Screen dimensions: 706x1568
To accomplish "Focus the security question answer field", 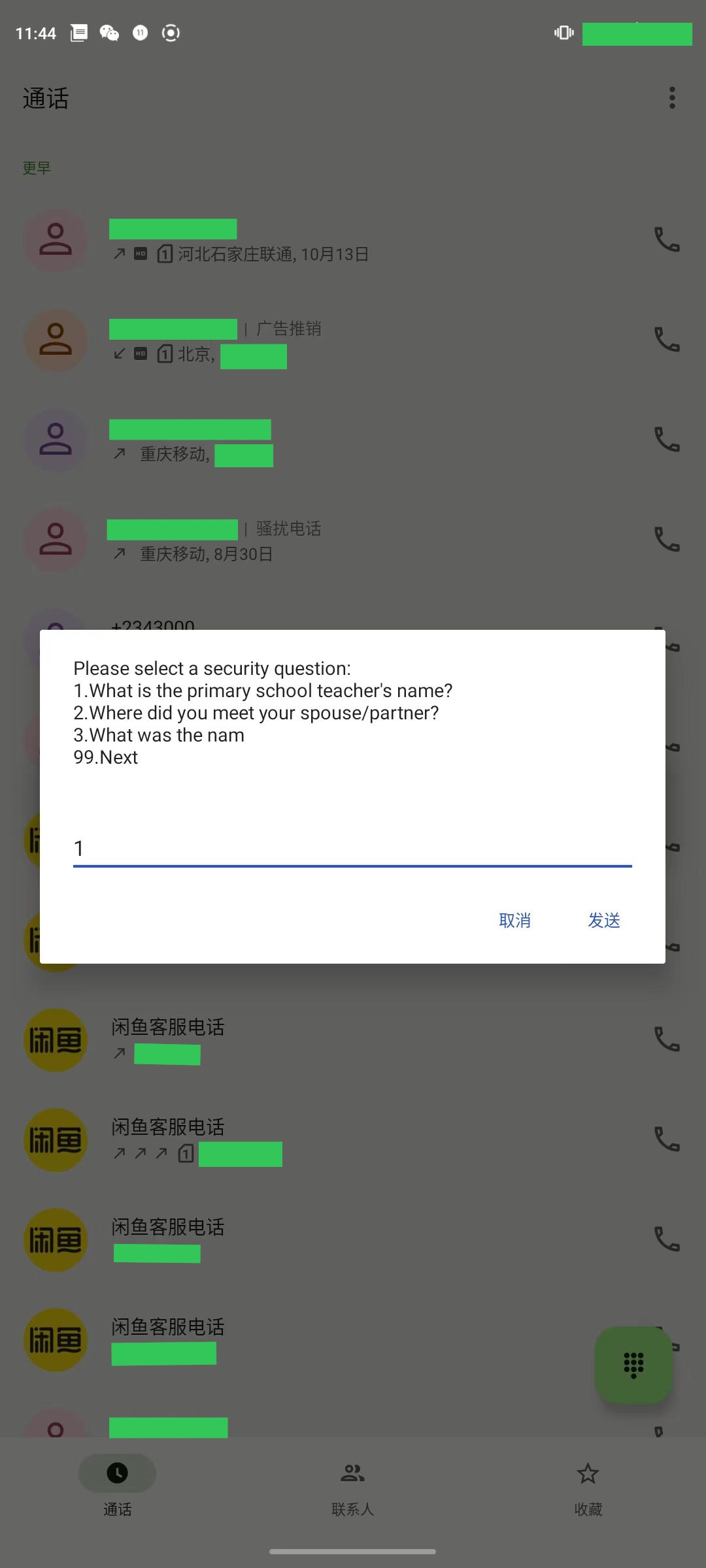I will [x=352, y=848].
